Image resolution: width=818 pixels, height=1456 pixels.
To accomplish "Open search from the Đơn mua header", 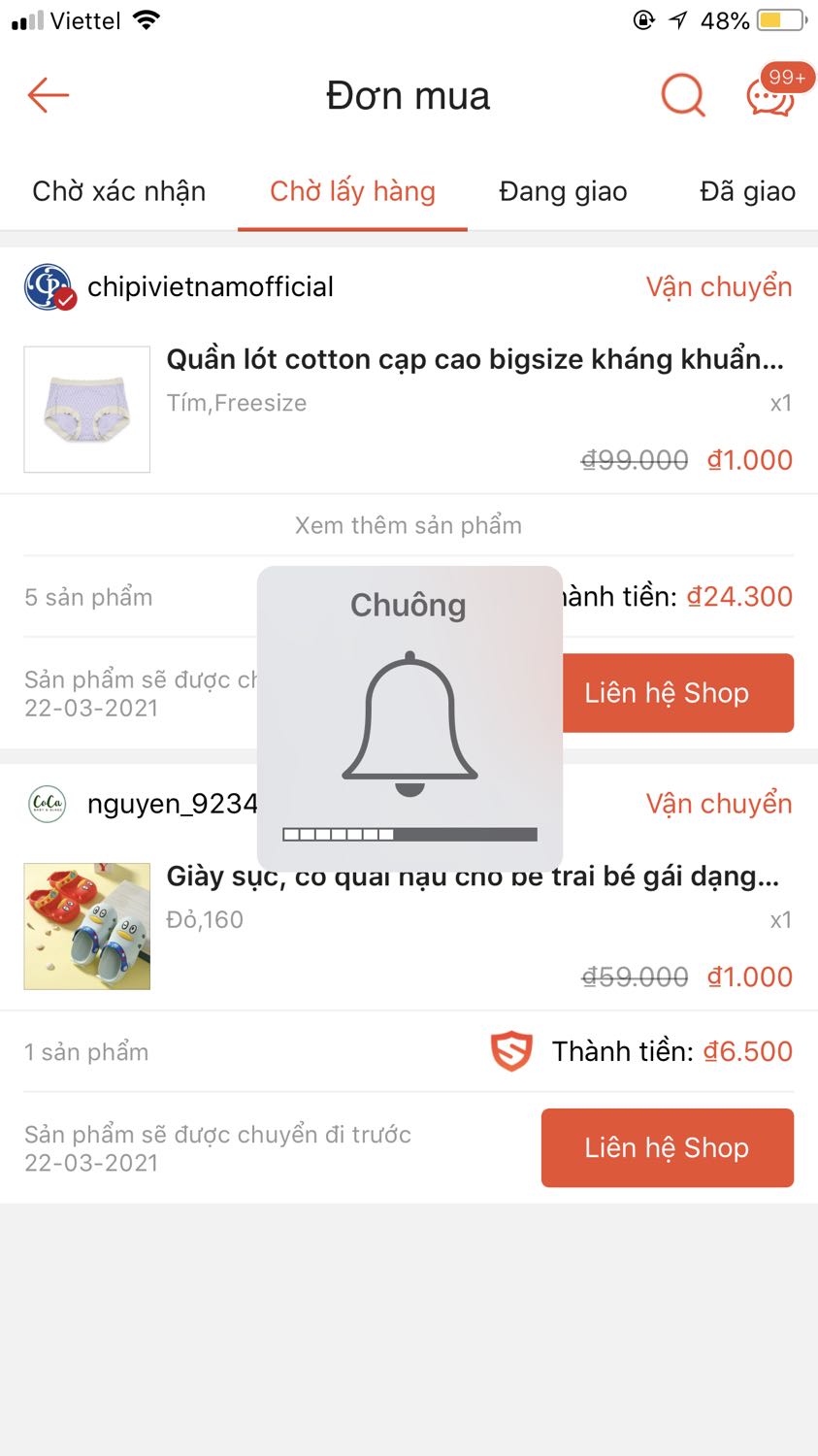I will 682,94.
